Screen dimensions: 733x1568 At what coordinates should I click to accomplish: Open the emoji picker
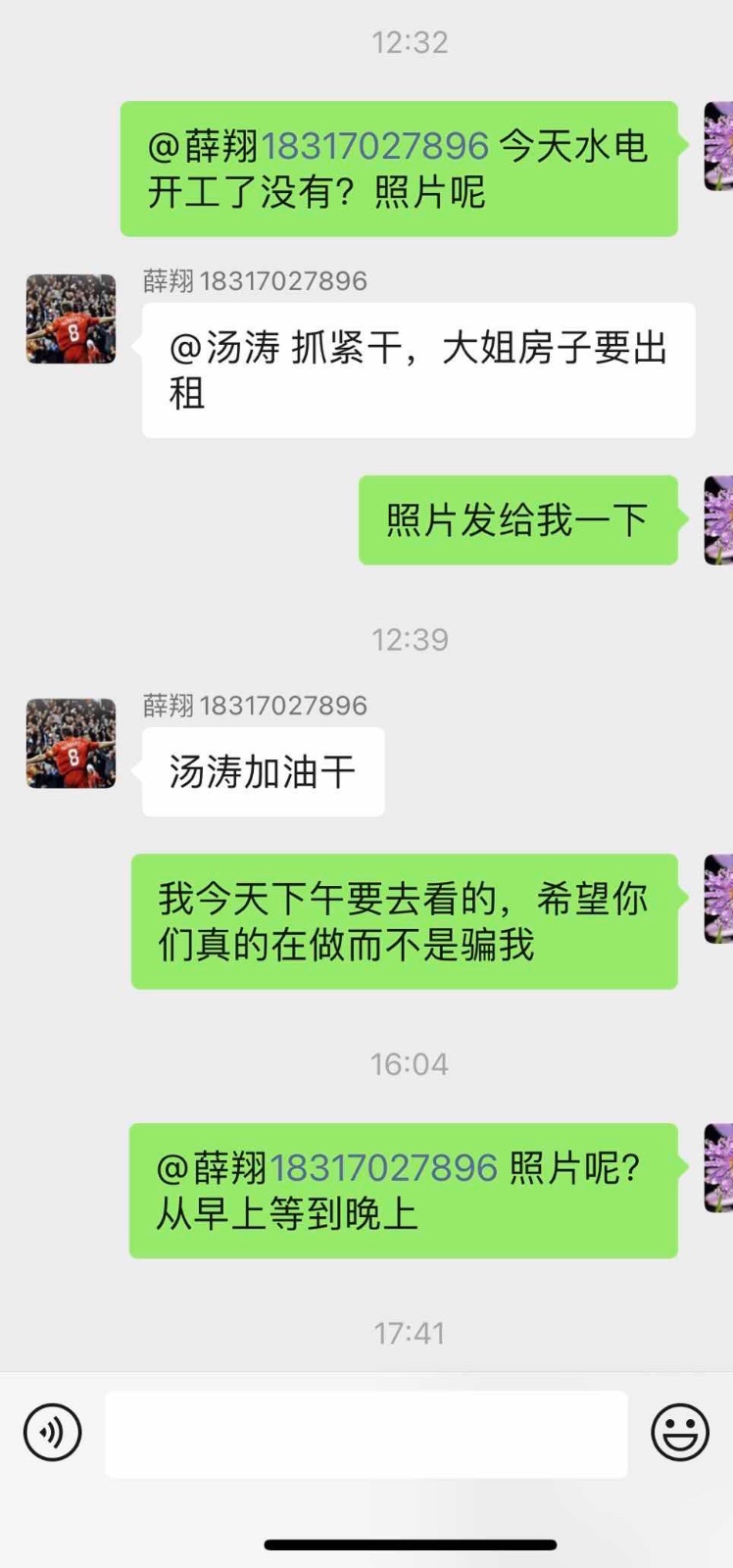point(679,1432)
